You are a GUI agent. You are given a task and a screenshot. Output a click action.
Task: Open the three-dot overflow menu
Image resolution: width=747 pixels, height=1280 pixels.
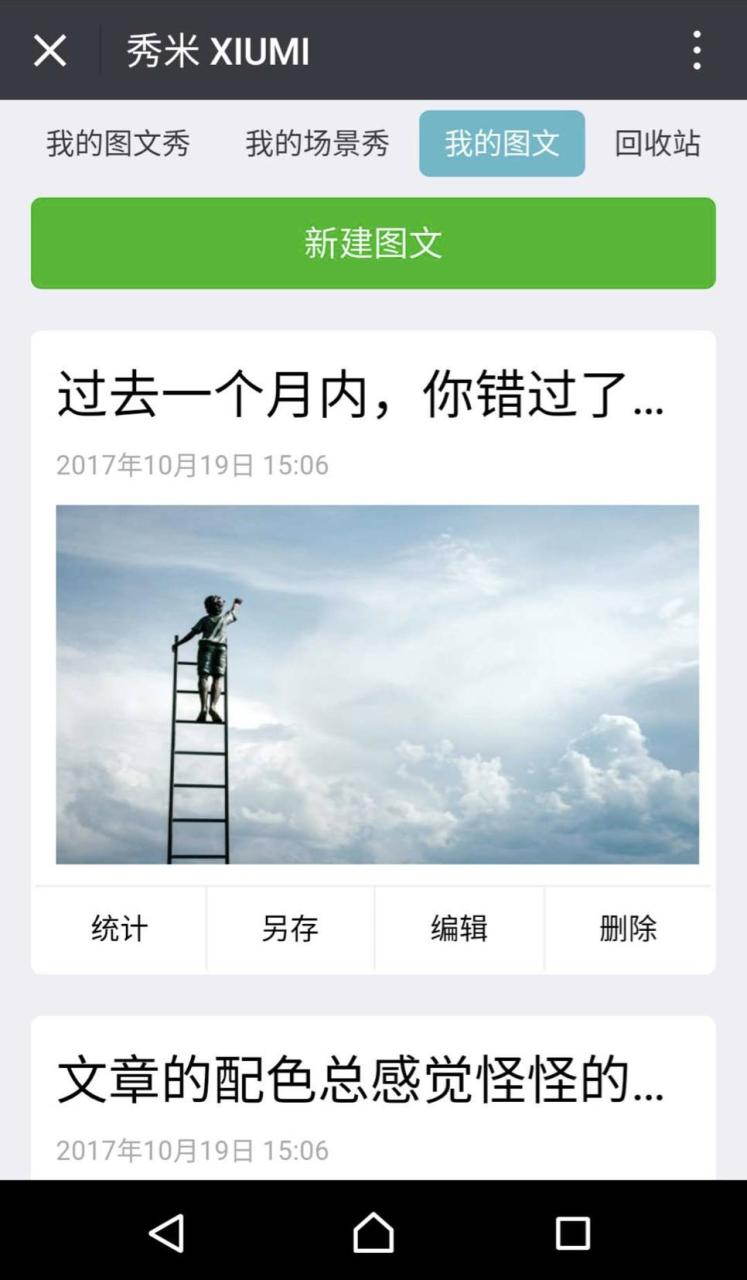click(x=696, y=50)
